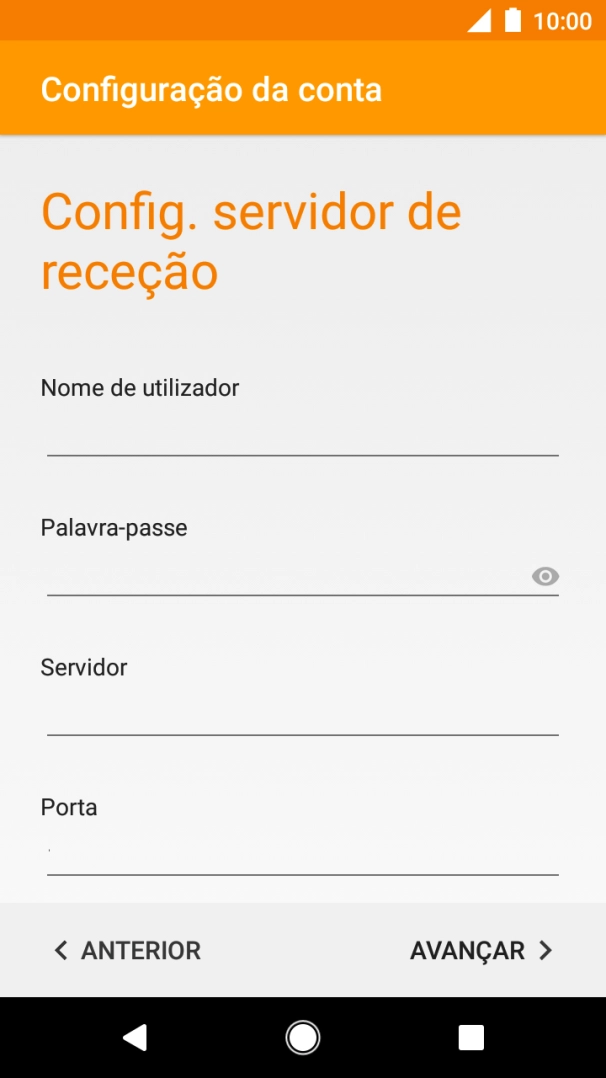This screenshot has width=606, height=1078.
Task: Continue with the Avançar button
Action: point(481,950)
